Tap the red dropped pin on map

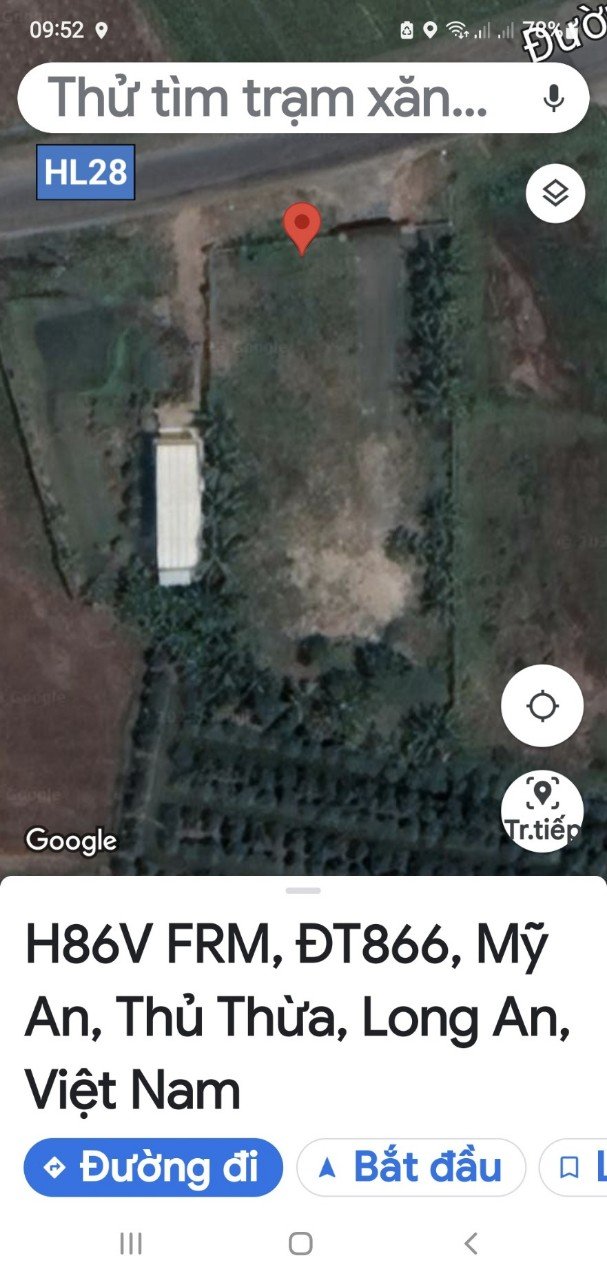coord(302,228)
